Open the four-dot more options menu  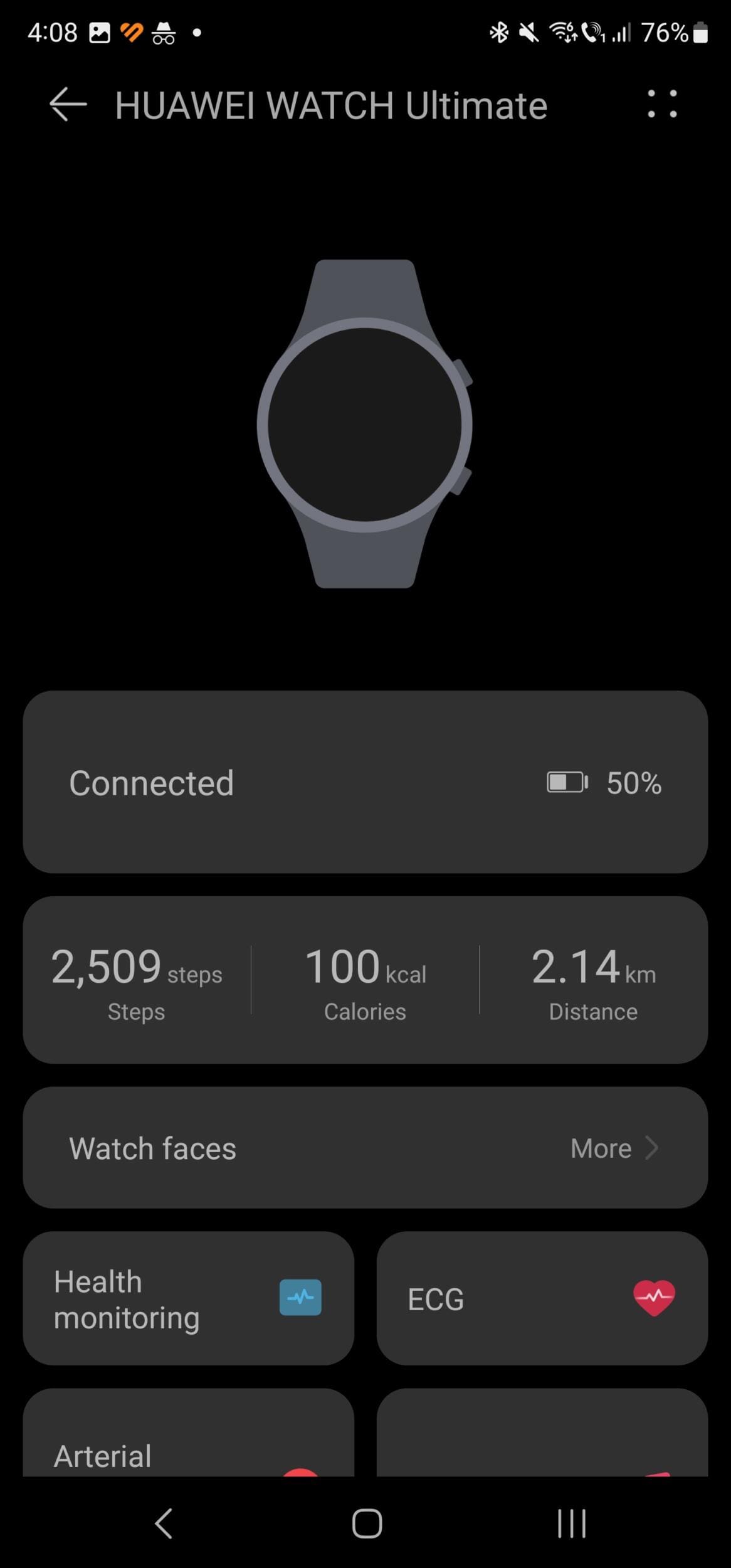[x=662, y=104]
